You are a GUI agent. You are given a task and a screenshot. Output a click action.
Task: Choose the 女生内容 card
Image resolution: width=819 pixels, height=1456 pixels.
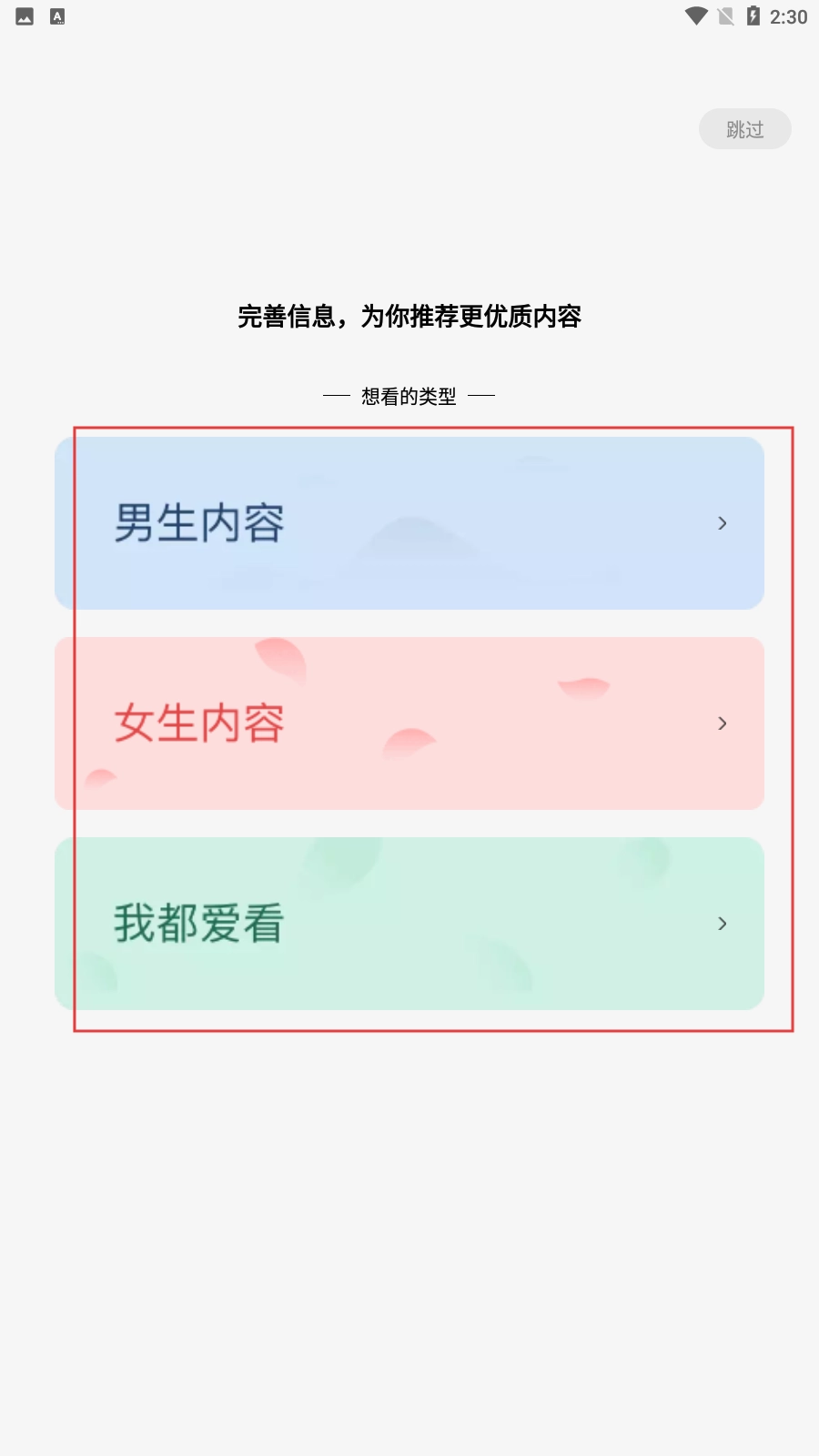[x=409, y=723]
